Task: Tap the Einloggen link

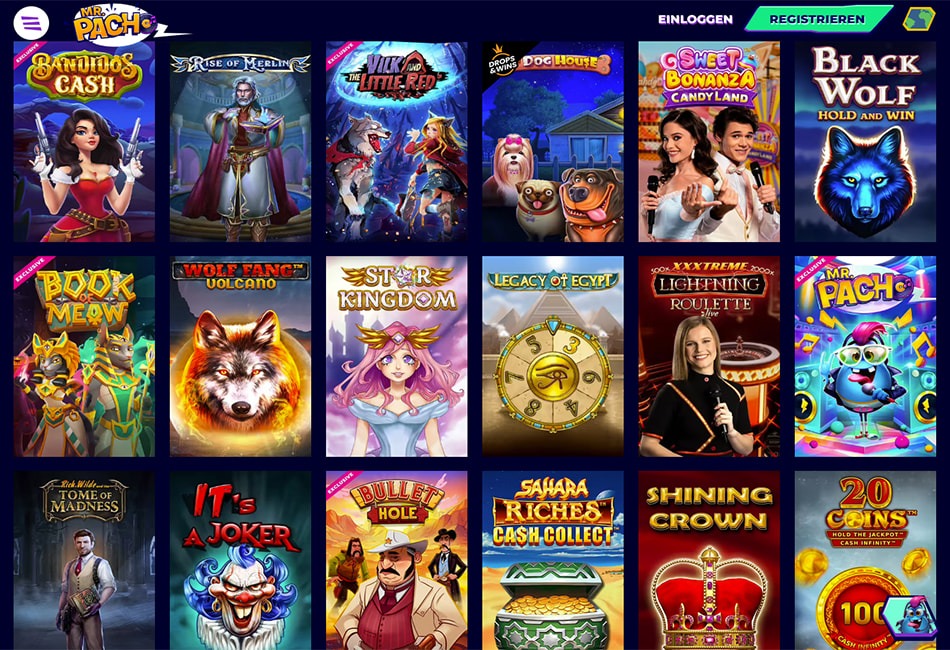Action: (695, 19)
